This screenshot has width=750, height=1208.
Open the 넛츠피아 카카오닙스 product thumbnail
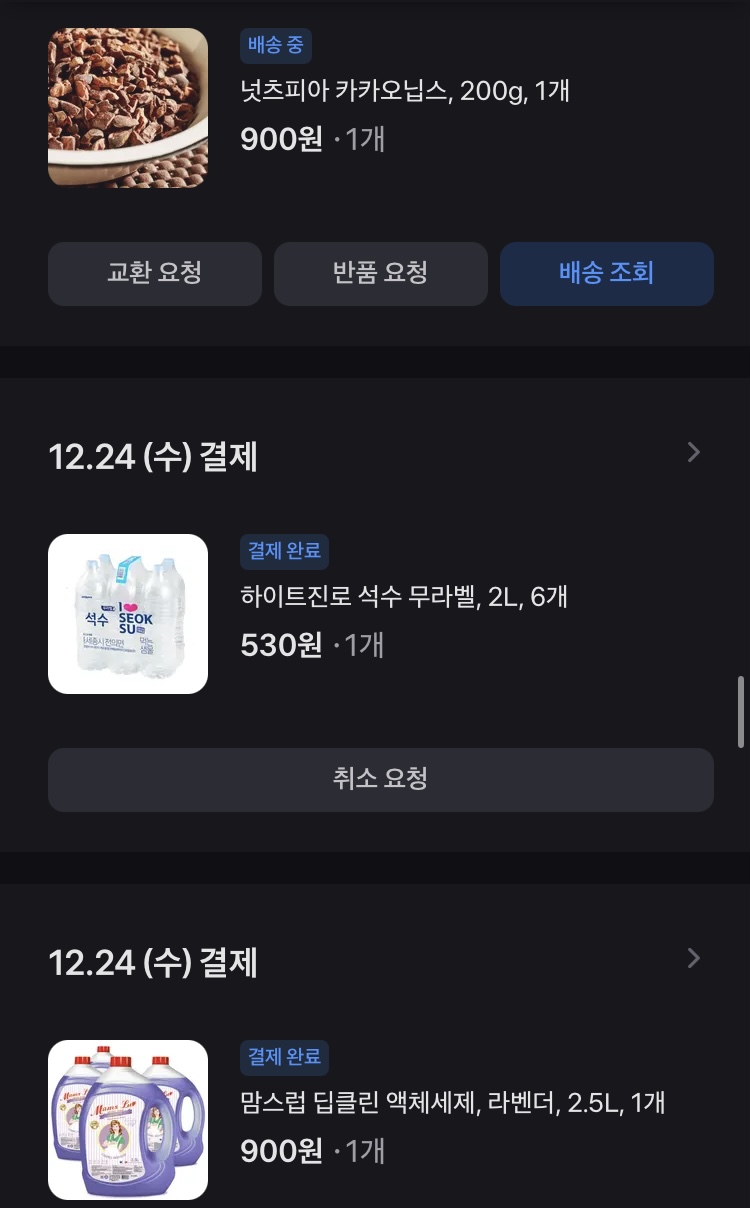[x=128, y=107]
